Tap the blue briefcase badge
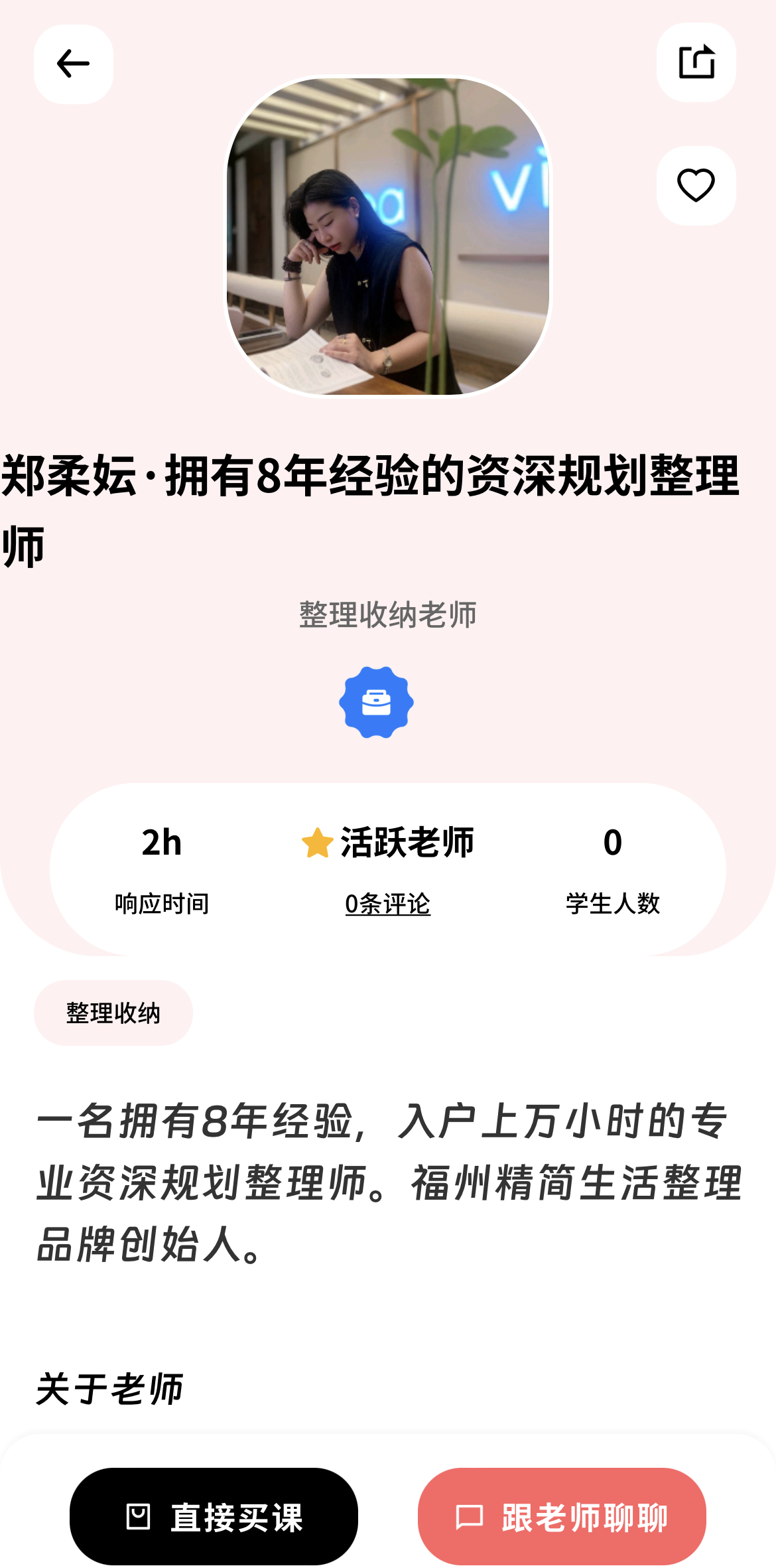The width and height of the screenshot is (776, 1568). click(x=376, y=702)
